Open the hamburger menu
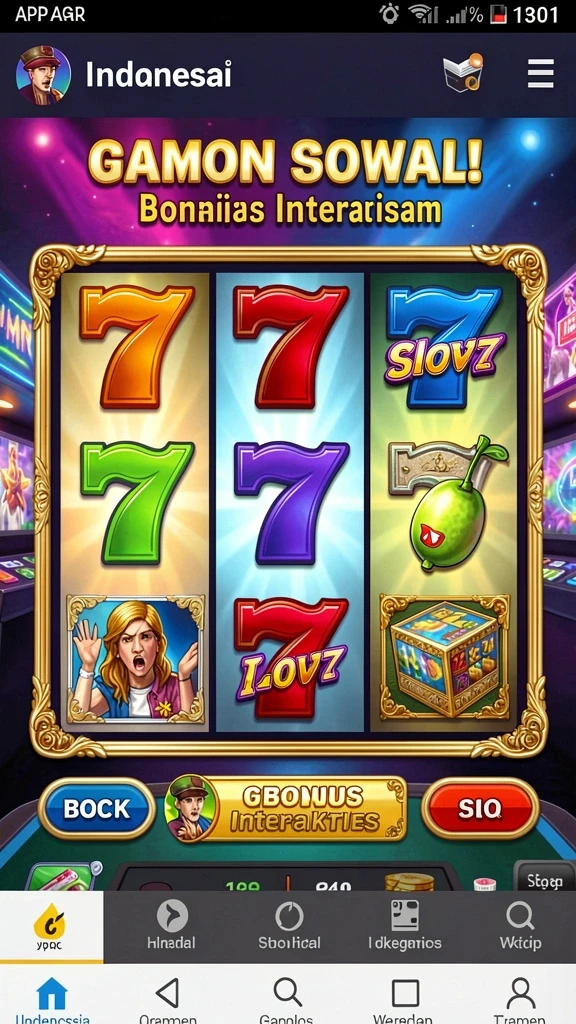 (x=541, y=73)
